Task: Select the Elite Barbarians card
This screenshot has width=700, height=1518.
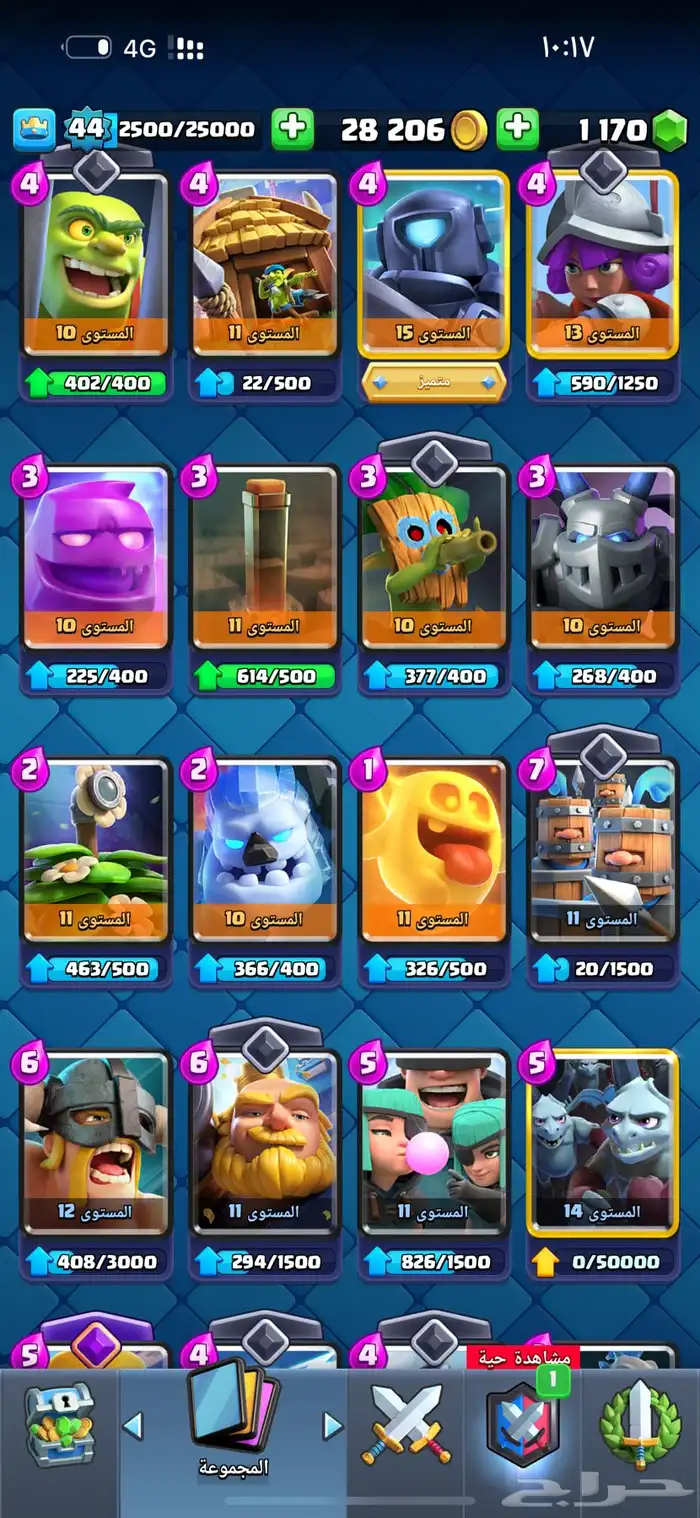Action: pyautogui.click(x=95, y=1144)
